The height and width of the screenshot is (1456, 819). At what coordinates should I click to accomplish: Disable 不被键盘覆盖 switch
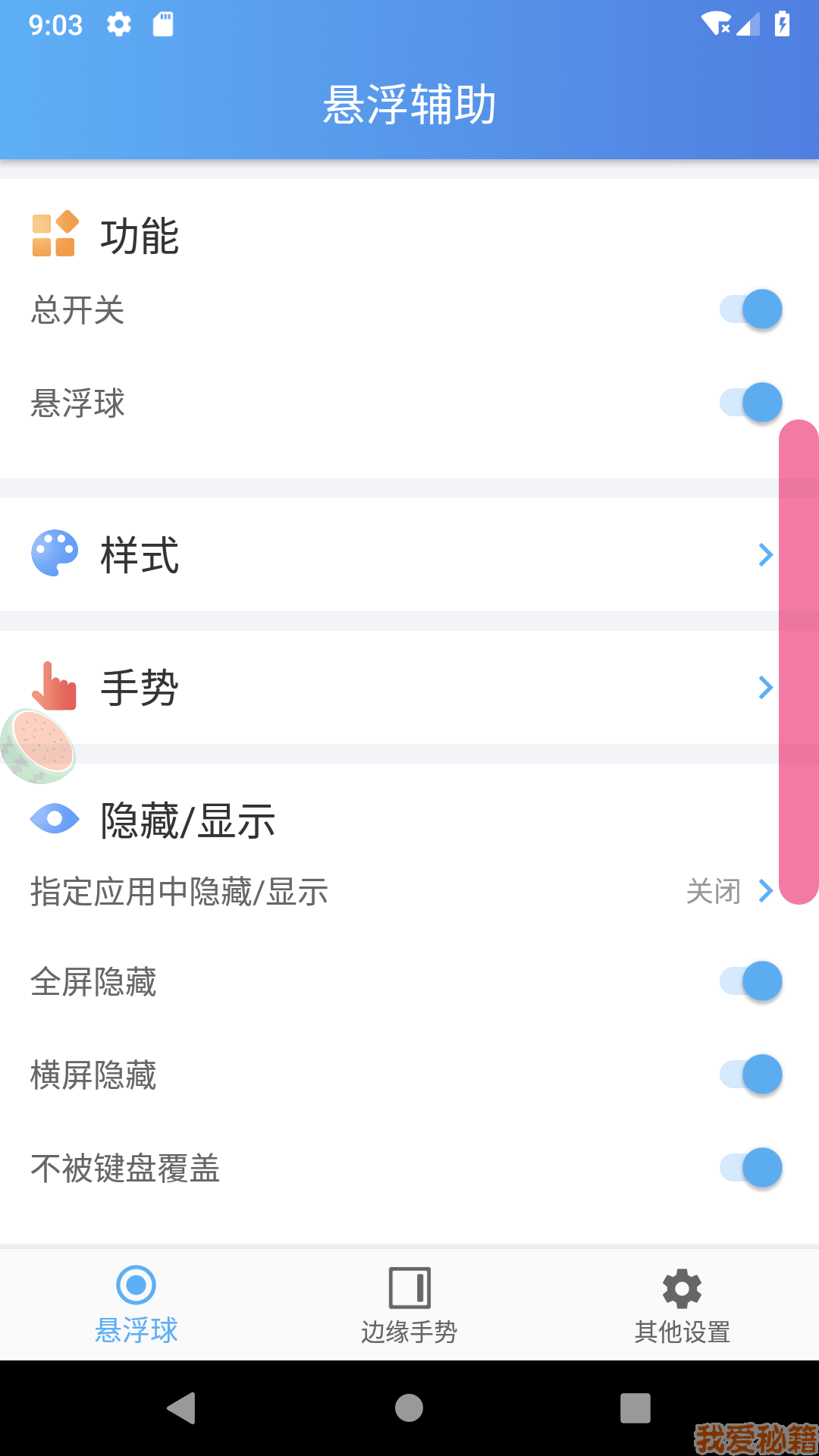[751, 1168]
